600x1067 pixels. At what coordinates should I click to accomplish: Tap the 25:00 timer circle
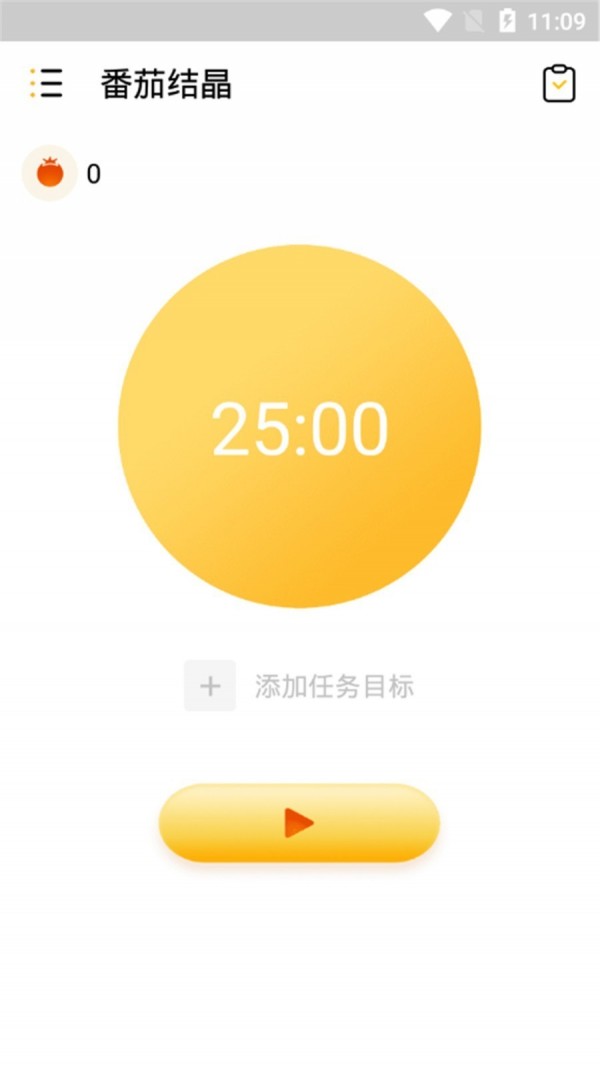pyautogui.click(x=299, y=427)
